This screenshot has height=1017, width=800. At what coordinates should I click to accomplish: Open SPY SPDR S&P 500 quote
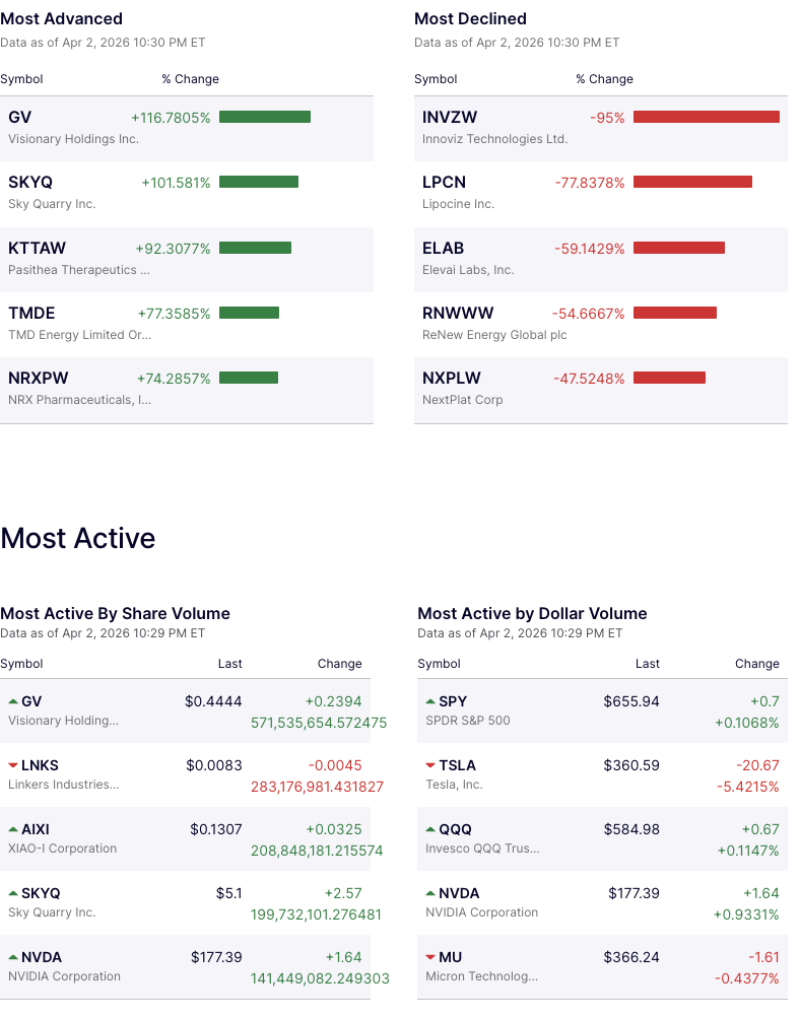452,701
